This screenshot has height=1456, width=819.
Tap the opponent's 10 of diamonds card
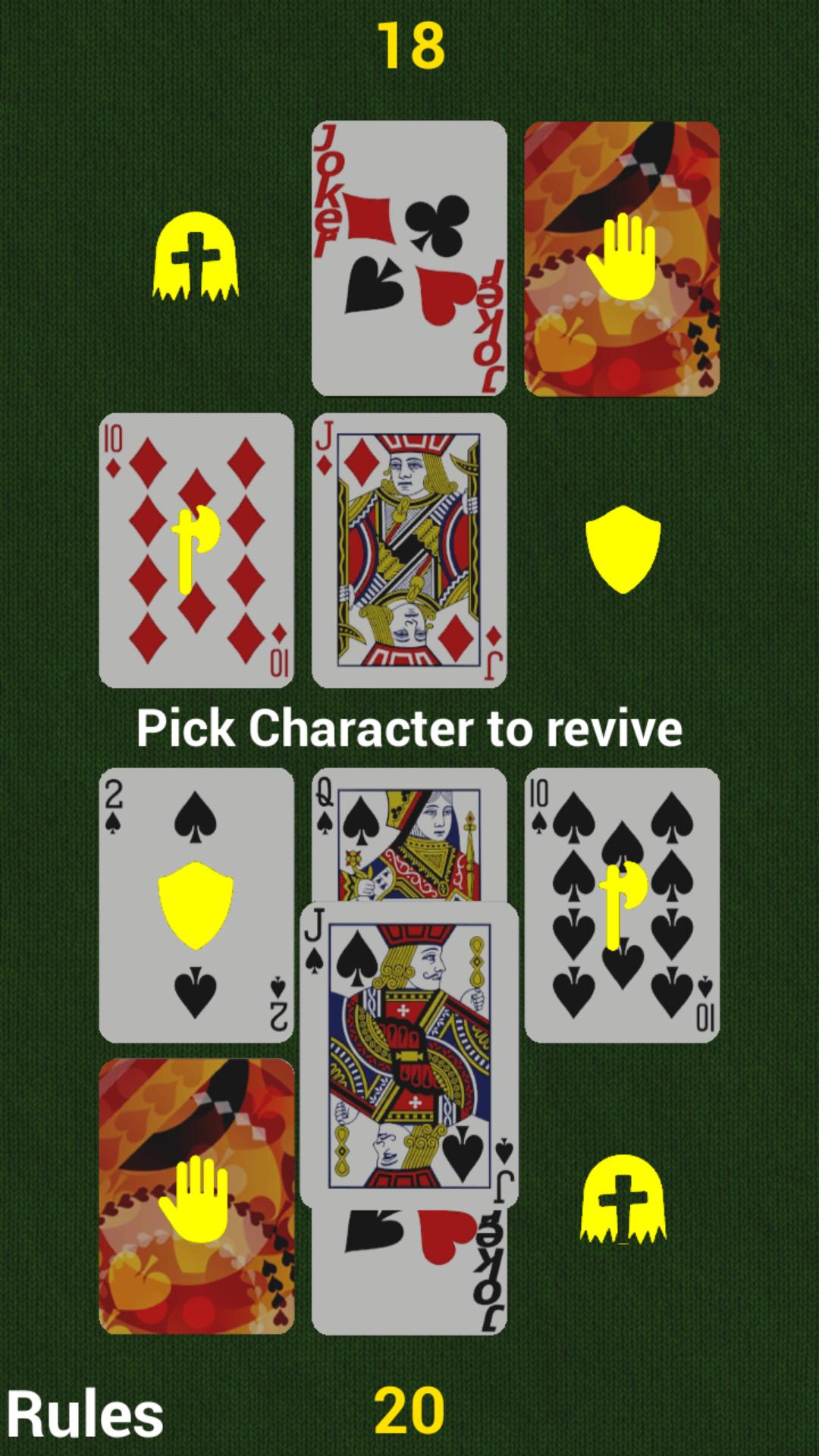coord(196,550)
